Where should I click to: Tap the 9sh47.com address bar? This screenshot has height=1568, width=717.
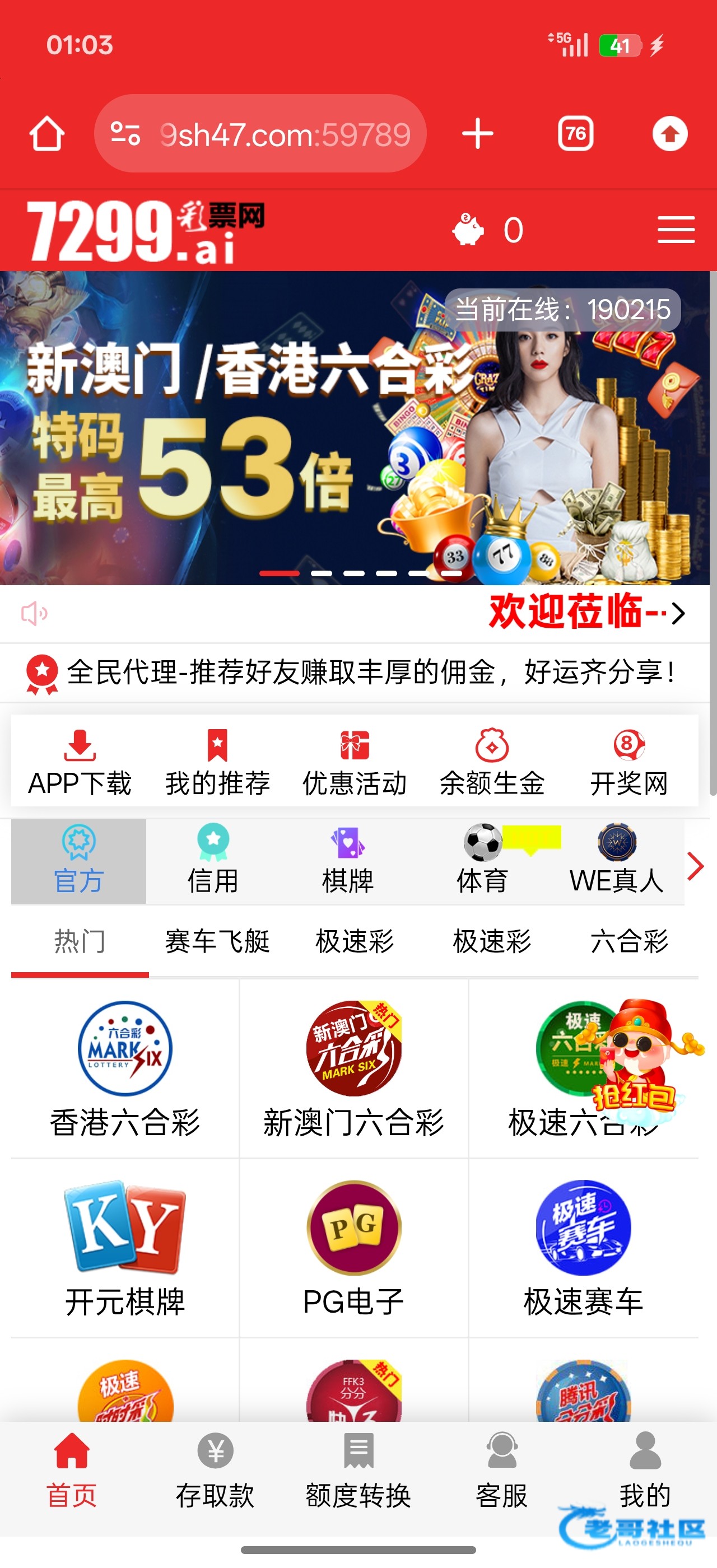[x=260, y=134]
